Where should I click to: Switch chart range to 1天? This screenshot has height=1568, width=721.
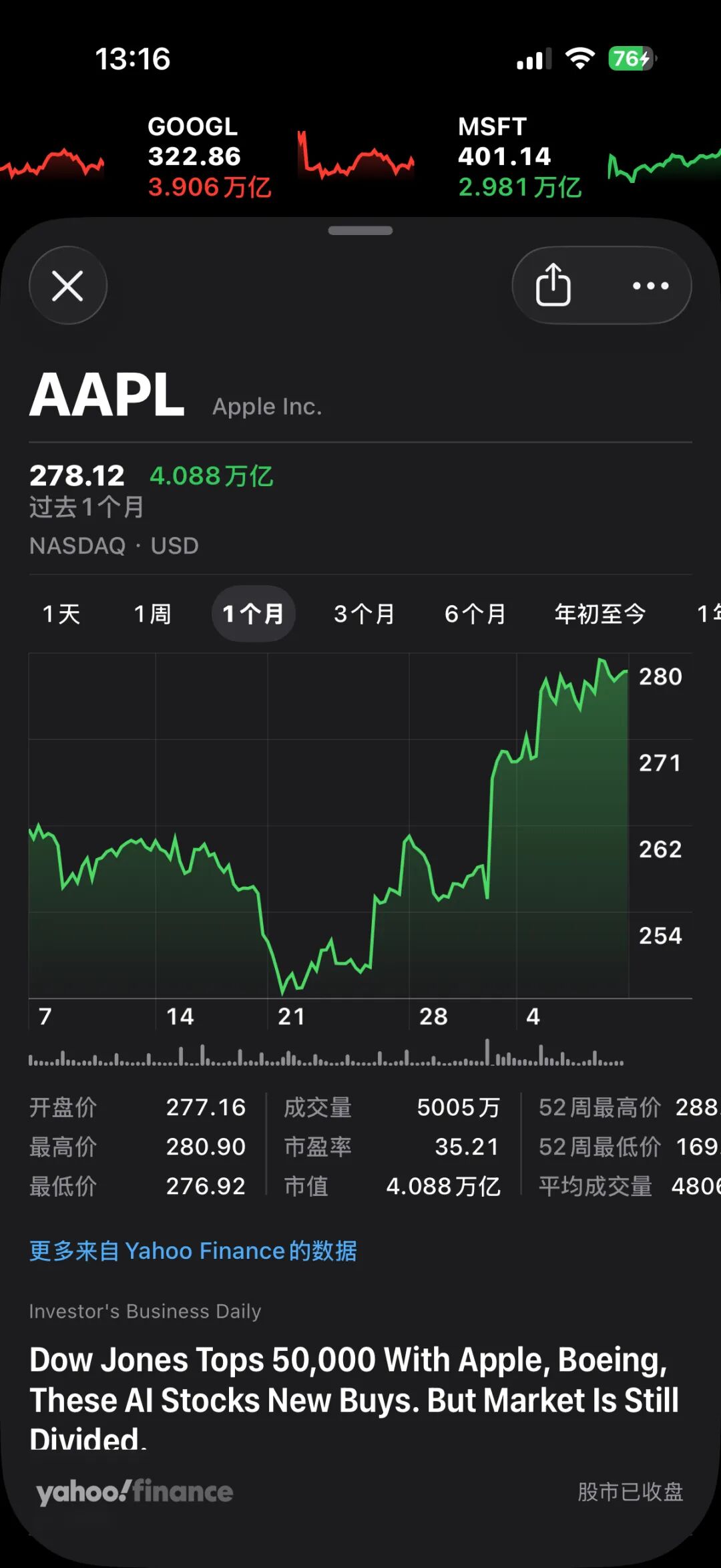point(61,614)
